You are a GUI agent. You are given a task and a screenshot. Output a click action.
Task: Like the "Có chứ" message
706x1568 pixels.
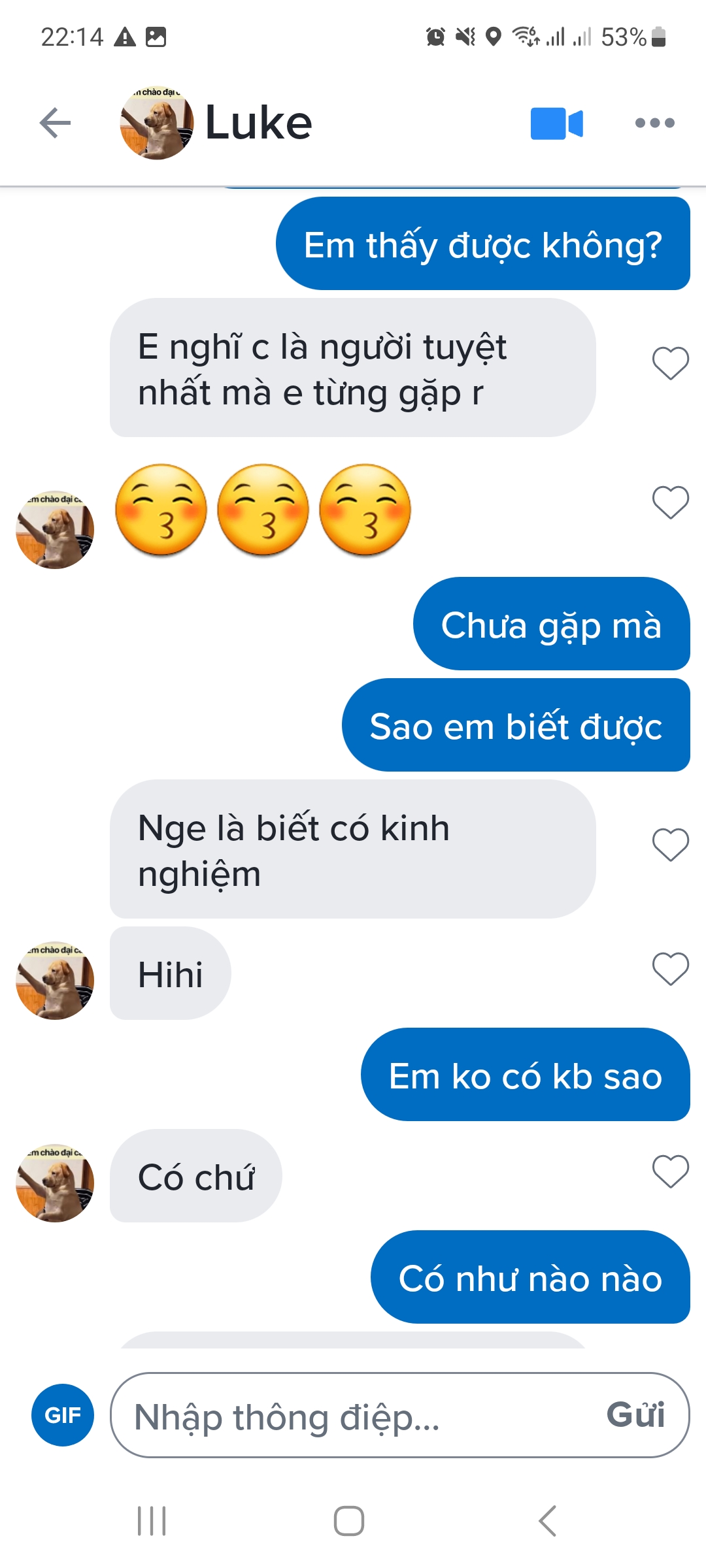(x=671, y=1171)
